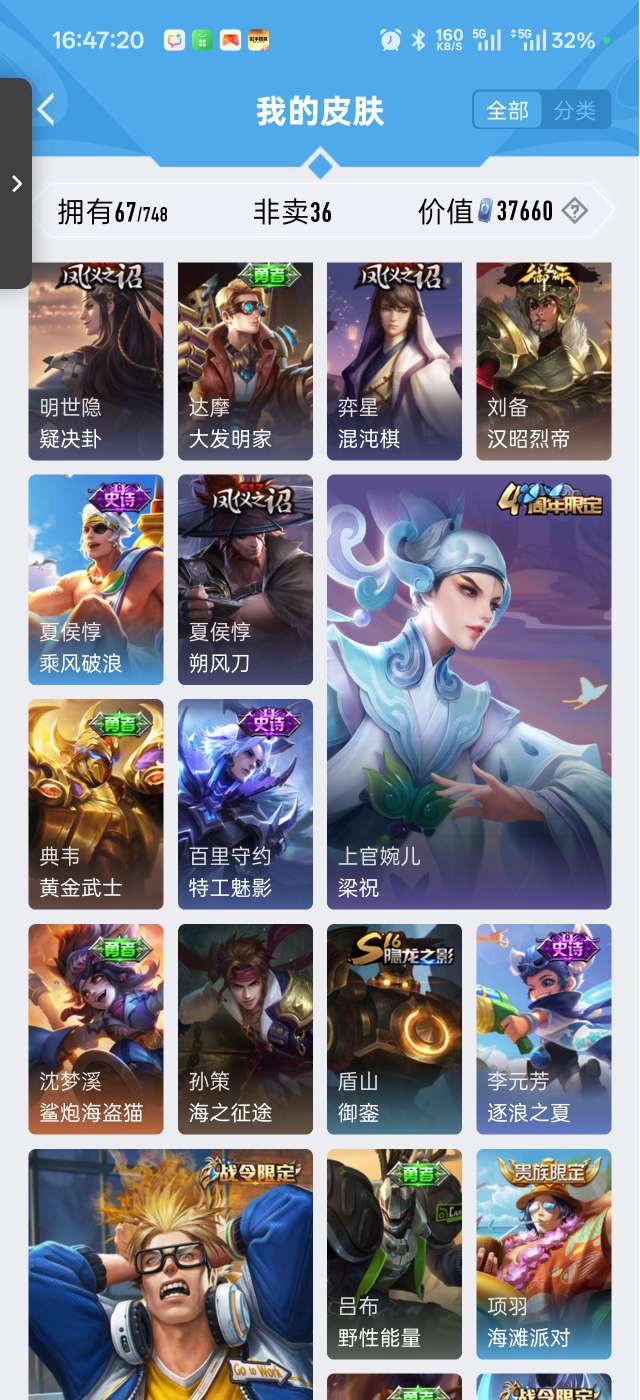
Task: Open 李元芳 逐浪之夏 skin card
Action: (543, 1029)
